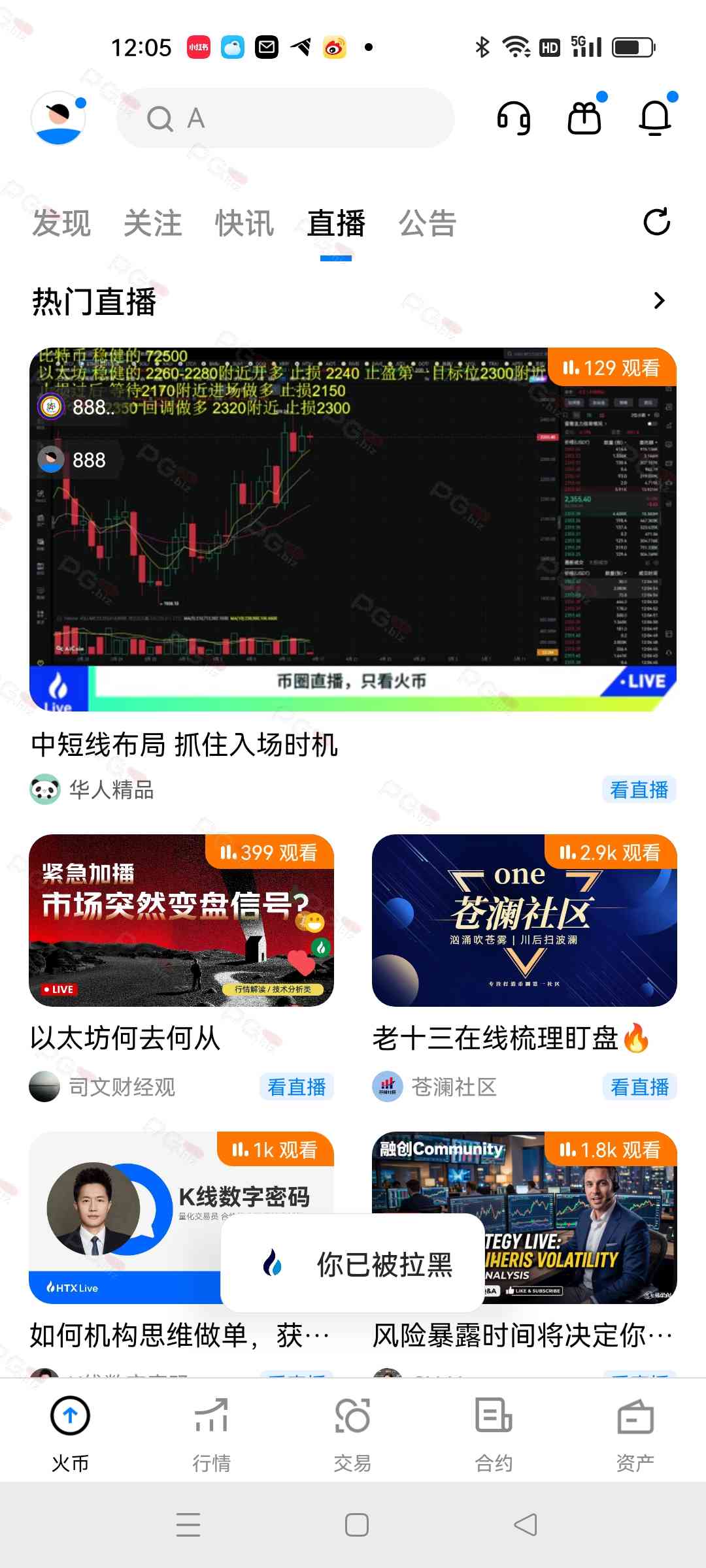Open the gift rewards icon
This screenshot has width=706, height=1568.
pyautogui.click(x=584, y=118)
